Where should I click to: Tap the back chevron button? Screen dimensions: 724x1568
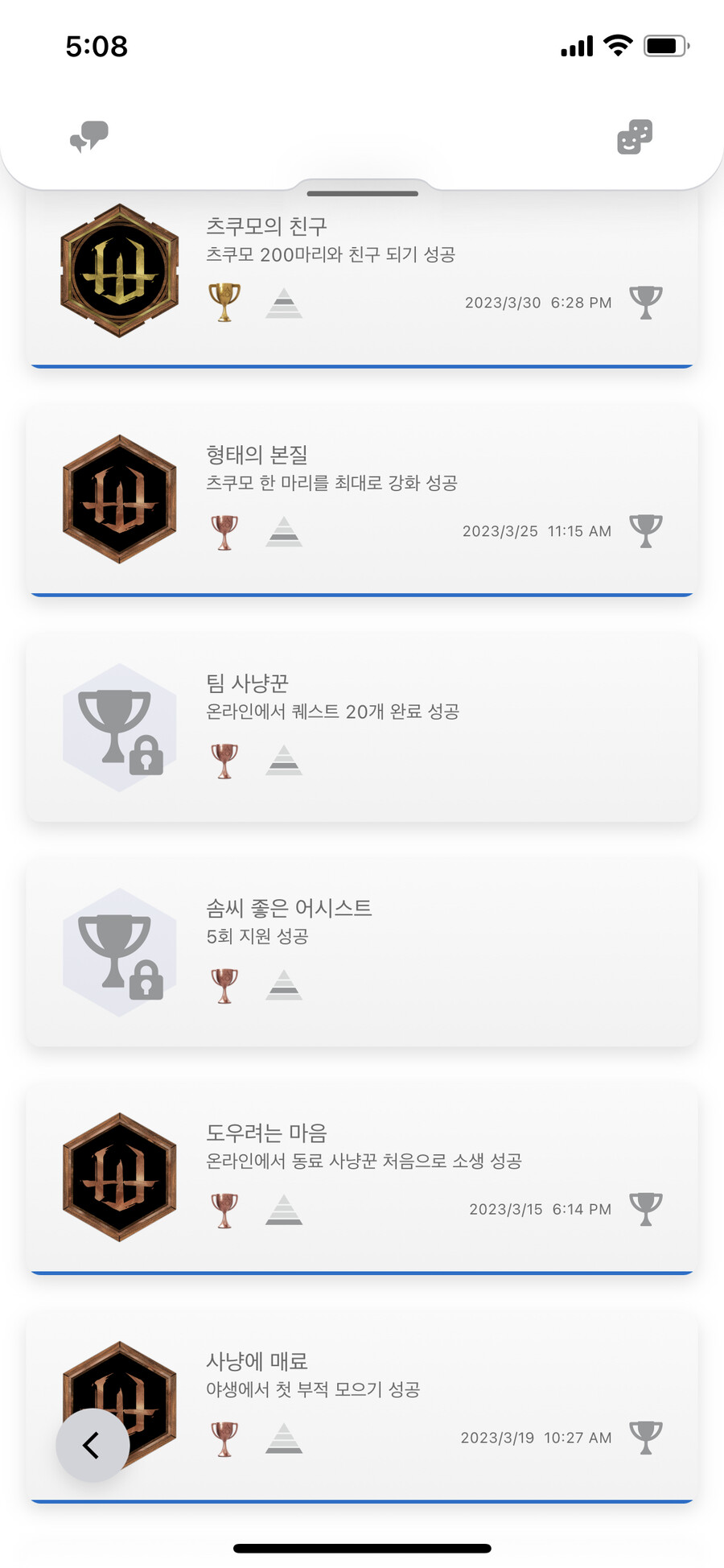tap(92, 1445)
